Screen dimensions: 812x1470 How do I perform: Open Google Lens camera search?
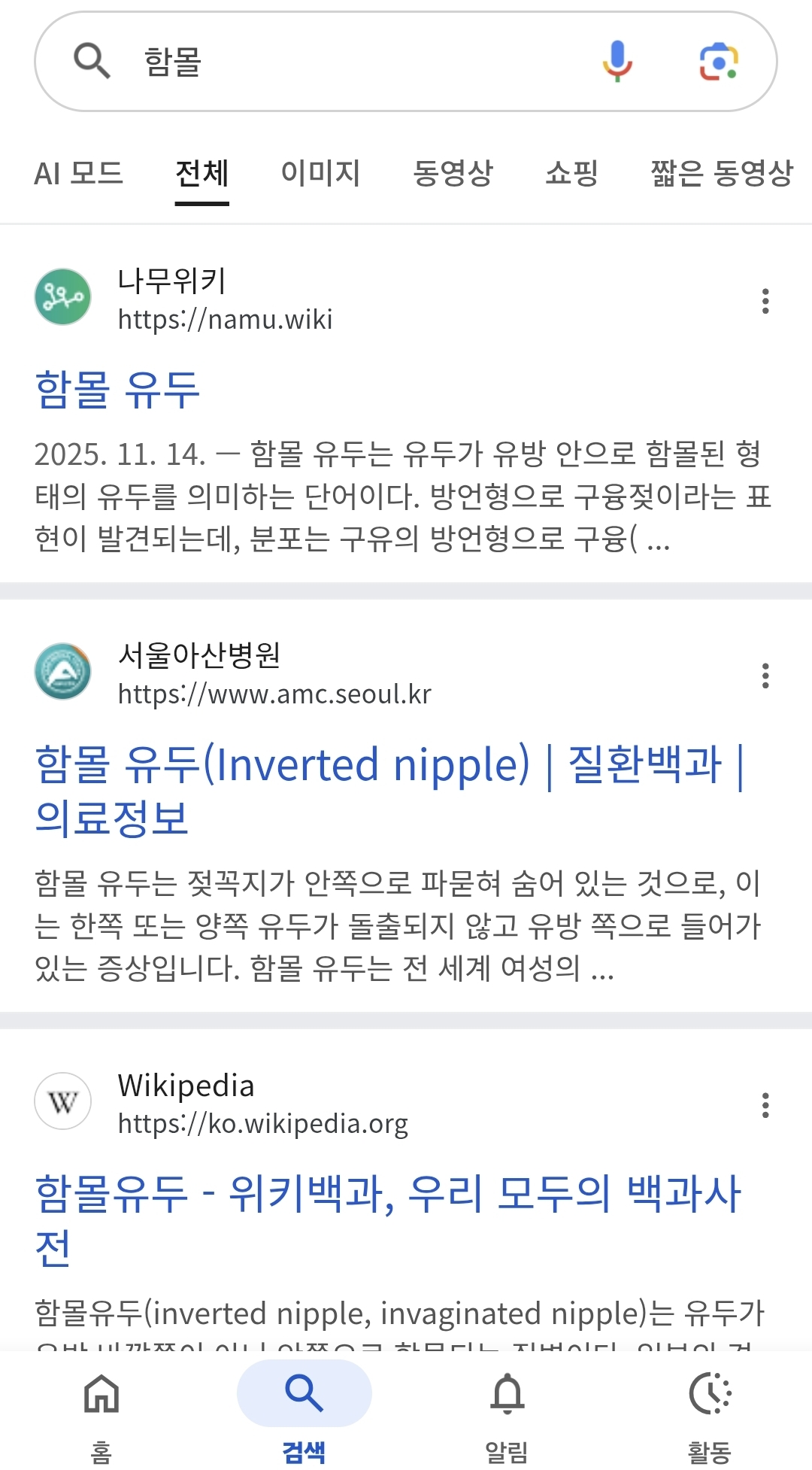tap(718, 62)
